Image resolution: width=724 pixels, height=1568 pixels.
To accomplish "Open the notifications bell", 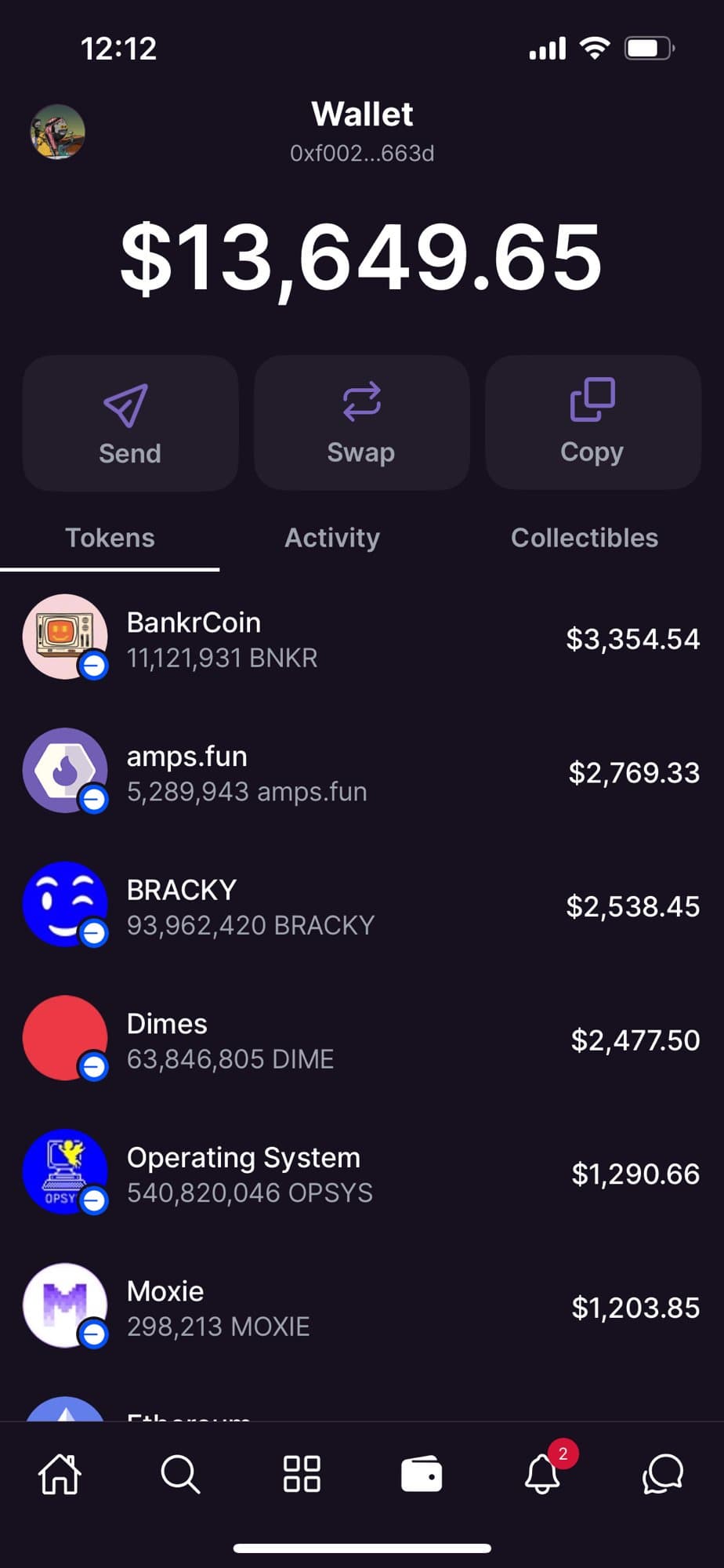I will click(x=542, y=1474).
